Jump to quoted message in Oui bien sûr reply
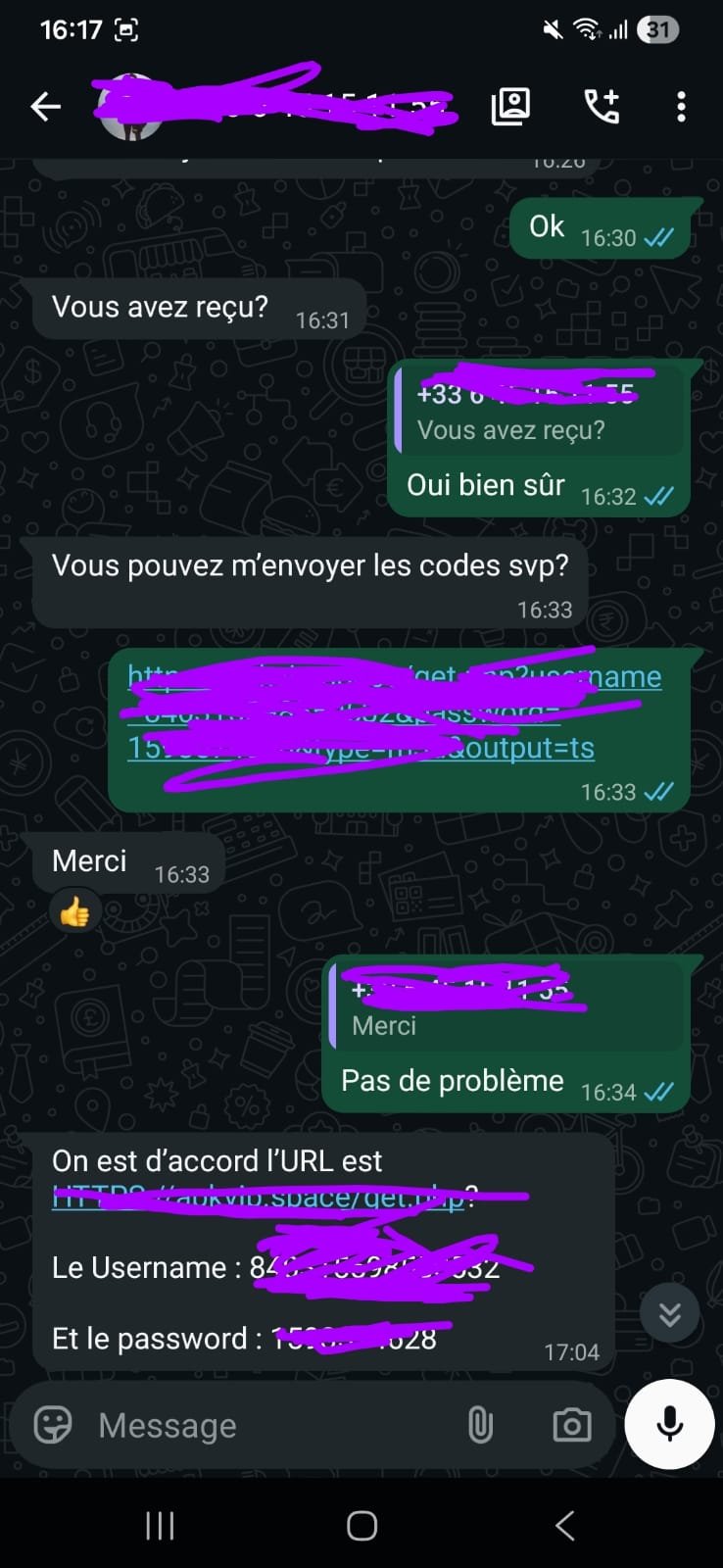 click(539, 412)
